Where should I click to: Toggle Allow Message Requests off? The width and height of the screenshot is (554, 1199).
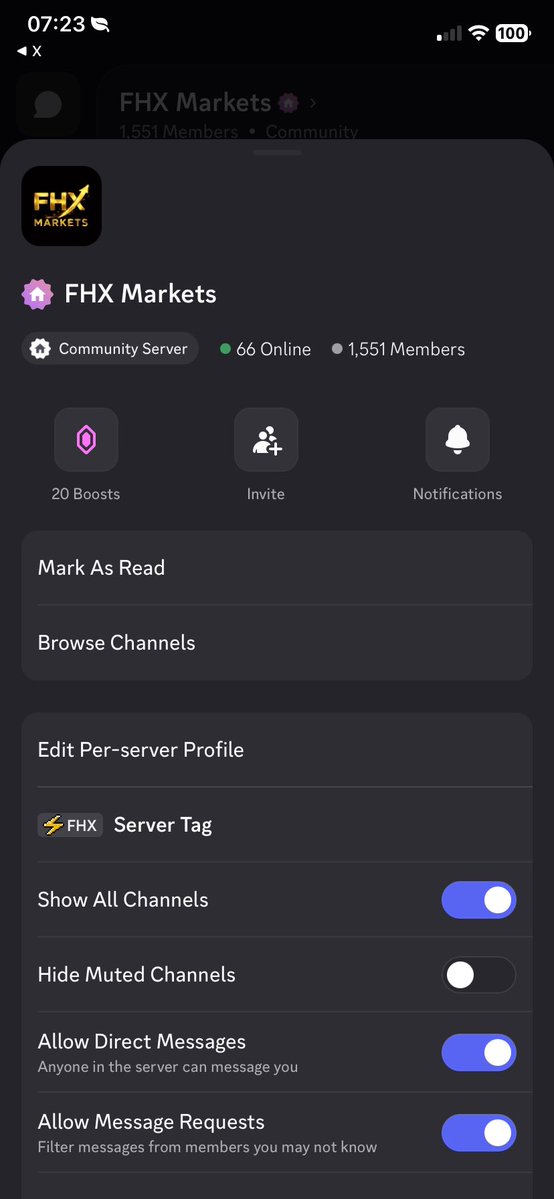[479, 1132]
